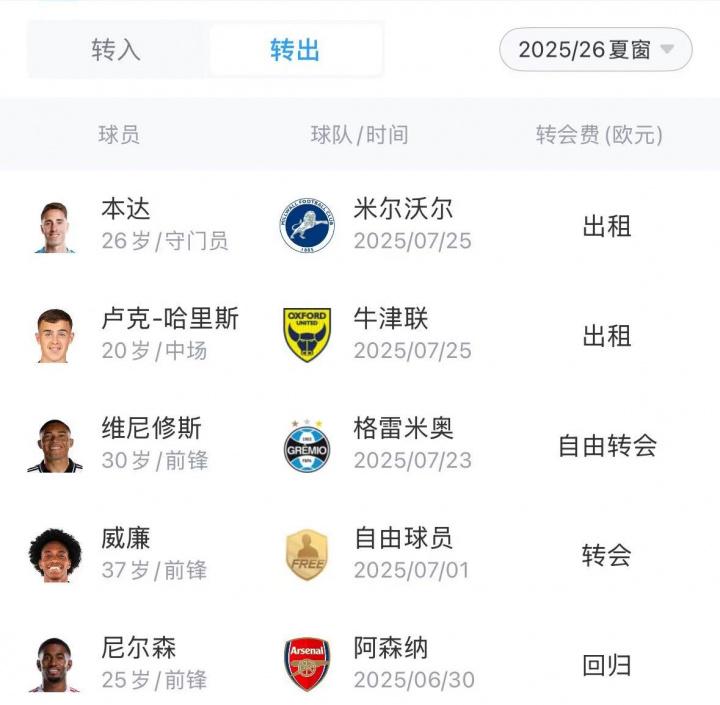
Task: Open 卢克-哈里斯 transfer row
Action: (x=360, y=335)
